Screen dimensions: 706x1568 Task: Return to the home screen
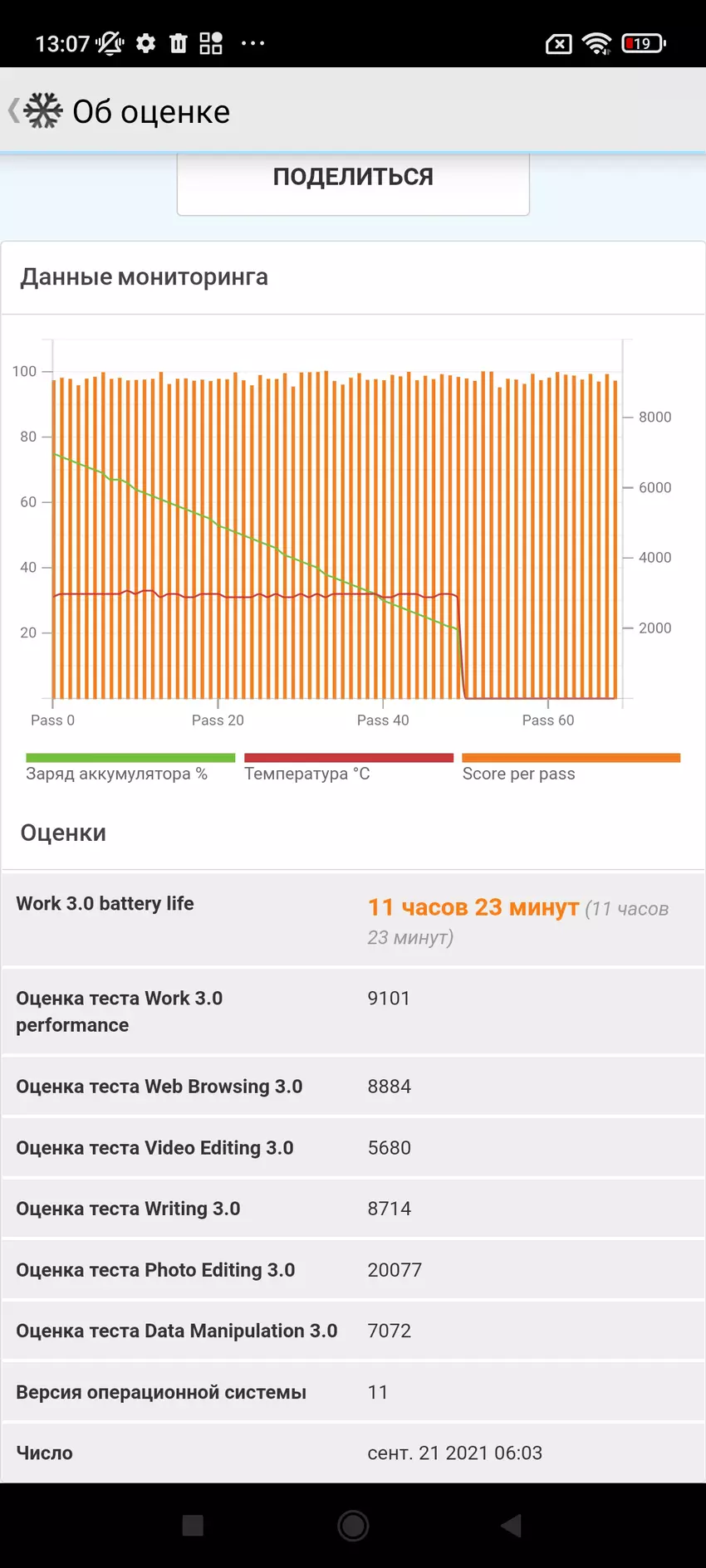[353, 1525]
